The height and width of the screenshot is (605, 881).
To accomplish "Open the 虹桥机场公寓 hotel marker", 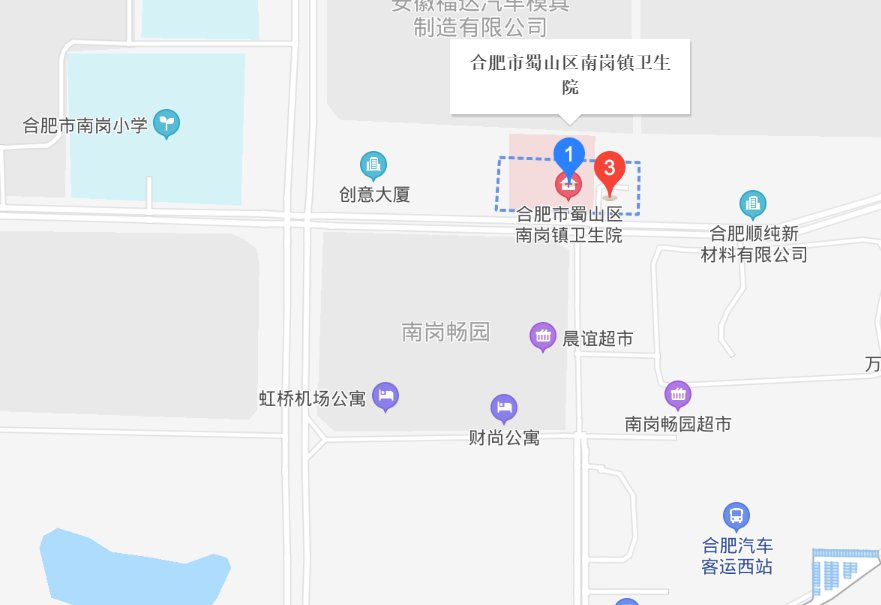I will pyautogui.click(x=386, y=397).
